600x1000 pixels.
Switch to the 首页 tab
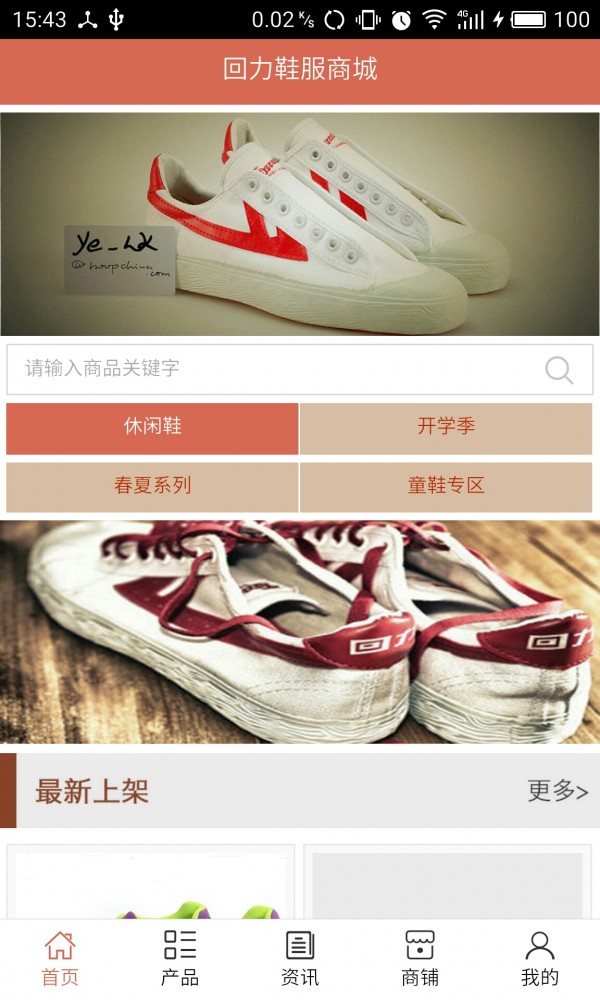click(60, 958)
